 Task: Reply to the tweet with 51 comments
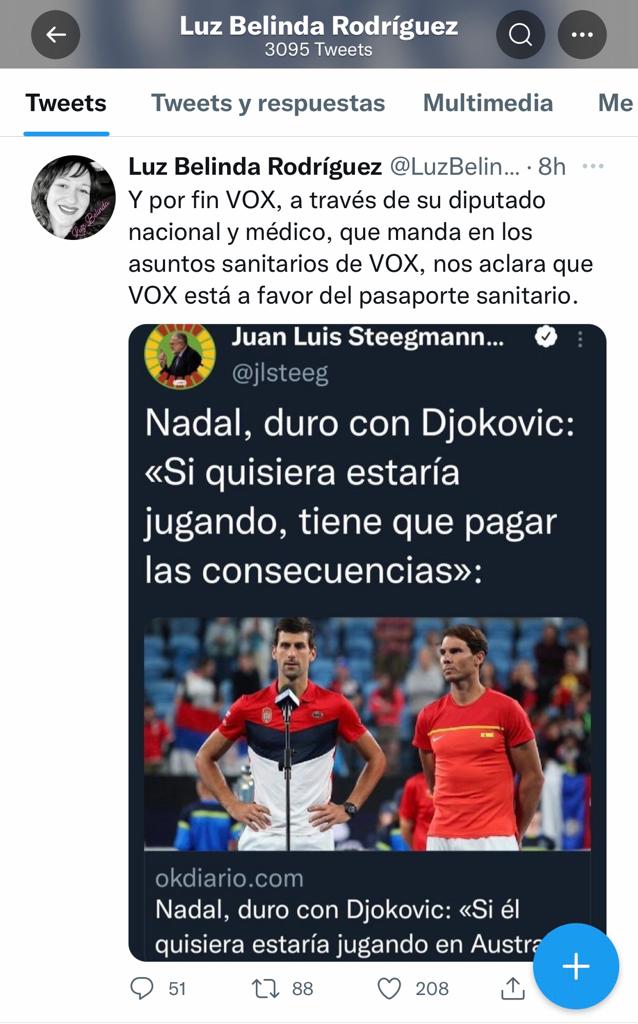point(144,988)
